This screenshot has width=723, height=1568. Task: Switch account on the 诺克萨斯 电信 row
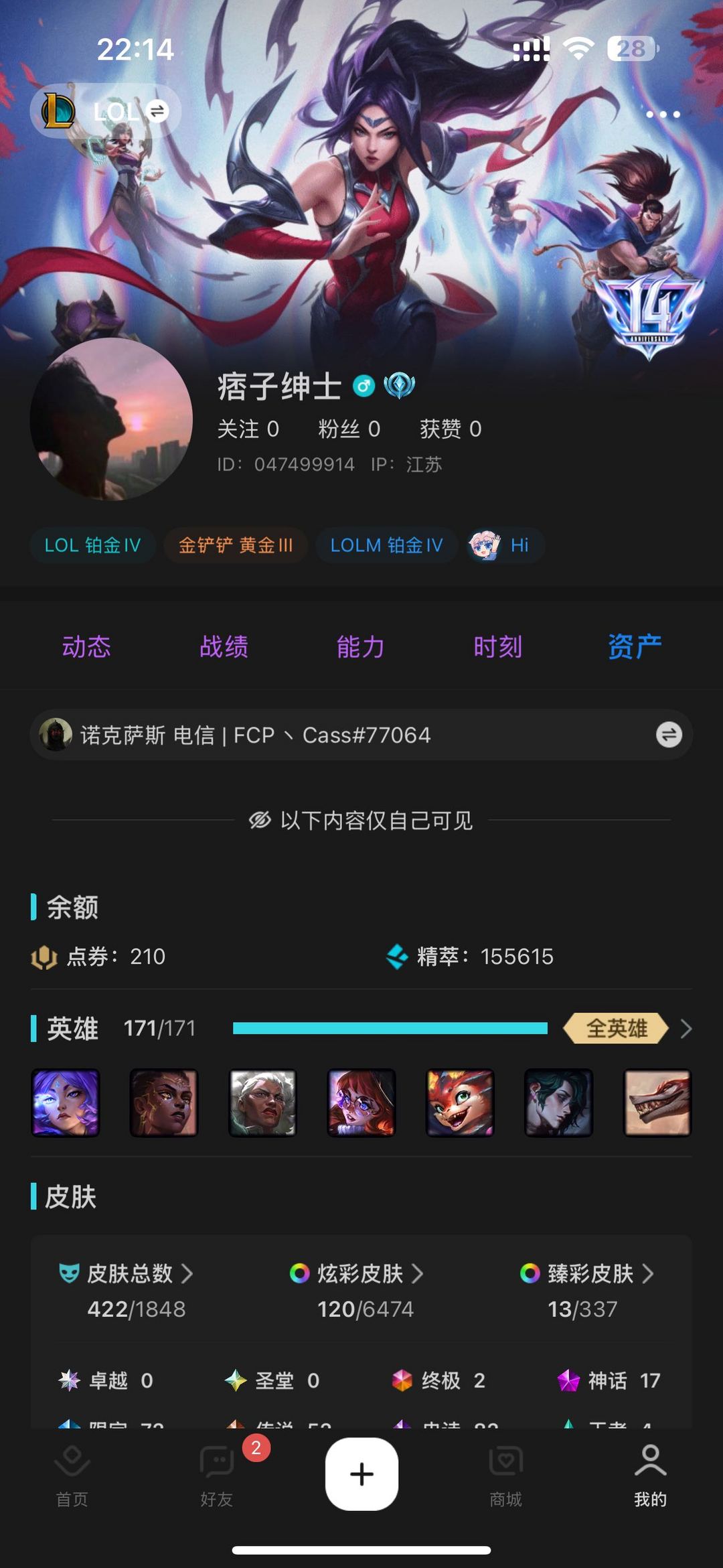pos(668,735)
